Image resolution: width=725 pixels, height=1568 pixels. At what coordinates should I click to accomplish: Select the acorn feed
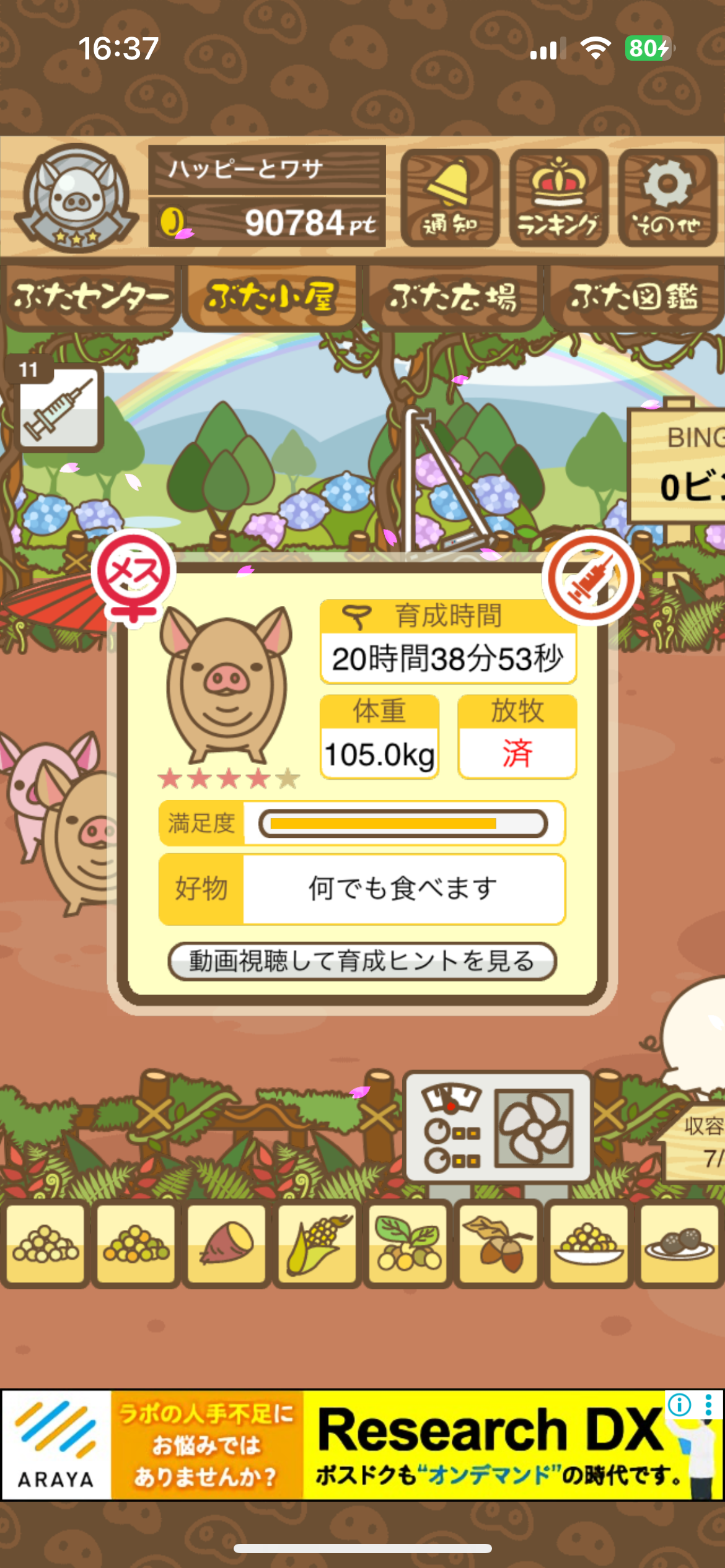click(x=498, y=1243)
